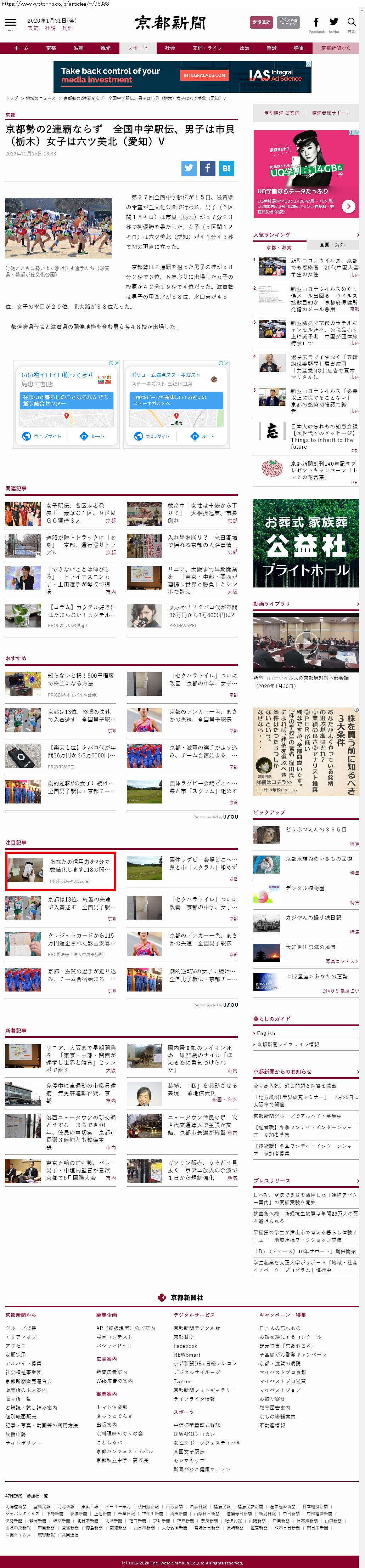This screenshot has height=1568, width=365.
Task: Open the English link in 暮らしのガイド
Action: (266, 1033)
